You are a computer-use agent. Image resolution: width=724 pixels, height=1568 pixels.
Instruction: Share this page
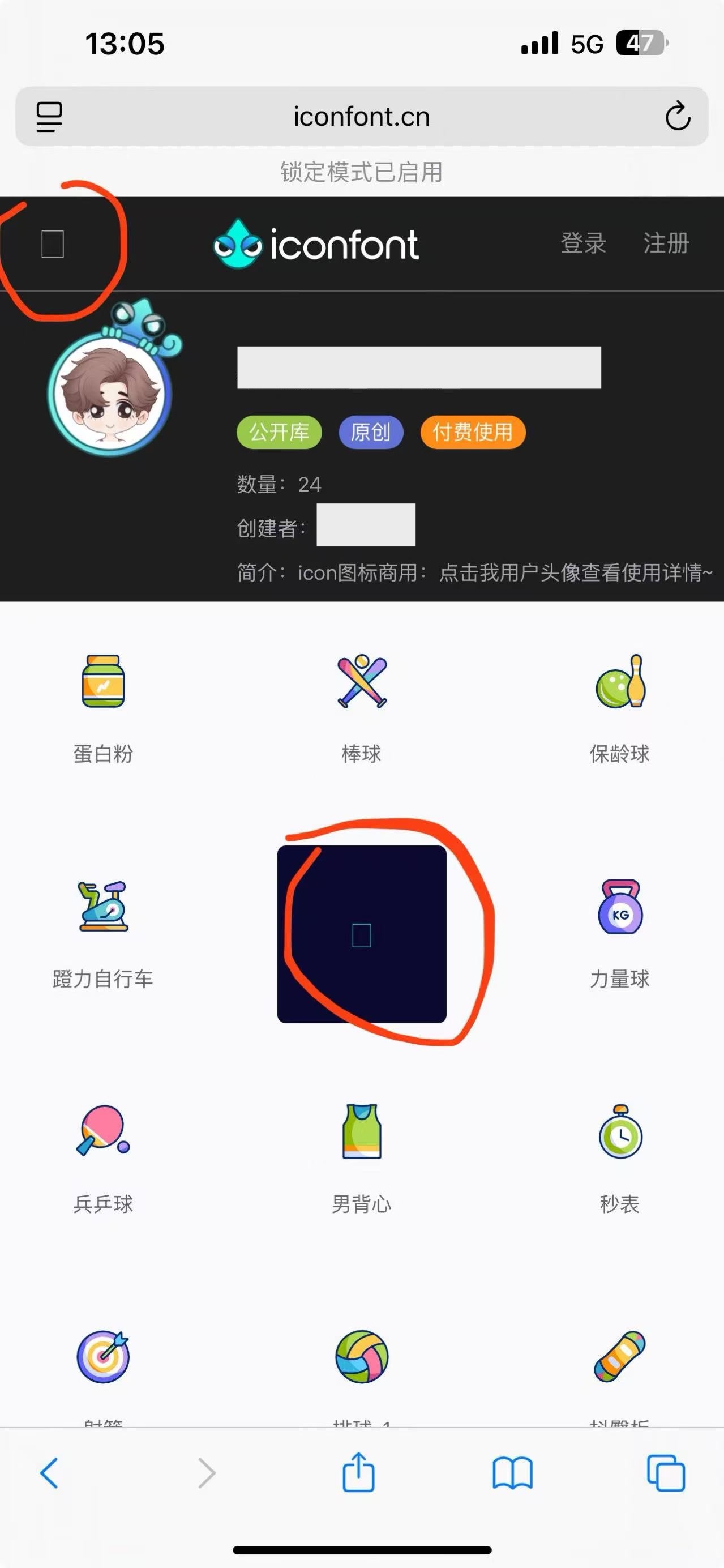coord(358,1472)
